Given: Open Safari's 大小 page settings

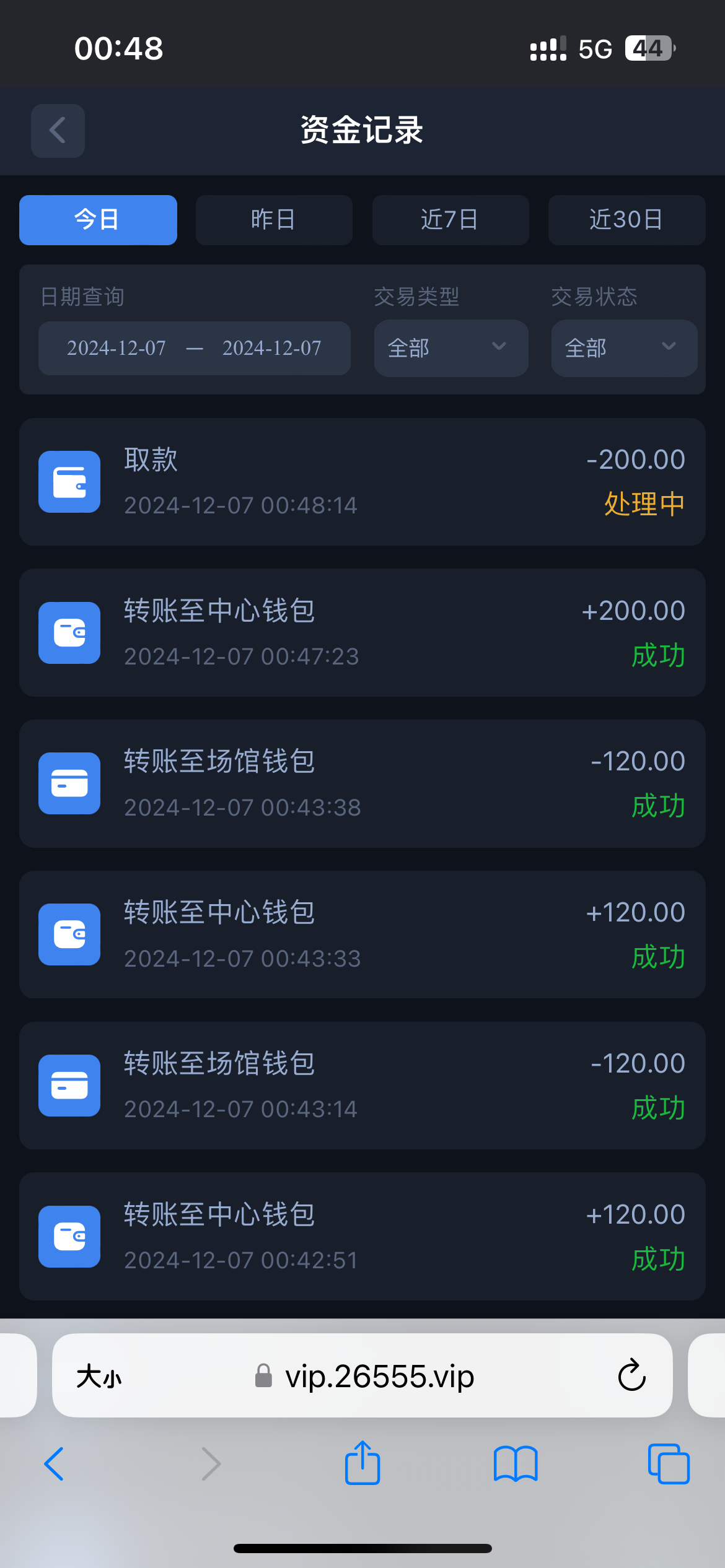Looking at the screenshot, I should click(99, 1377).
